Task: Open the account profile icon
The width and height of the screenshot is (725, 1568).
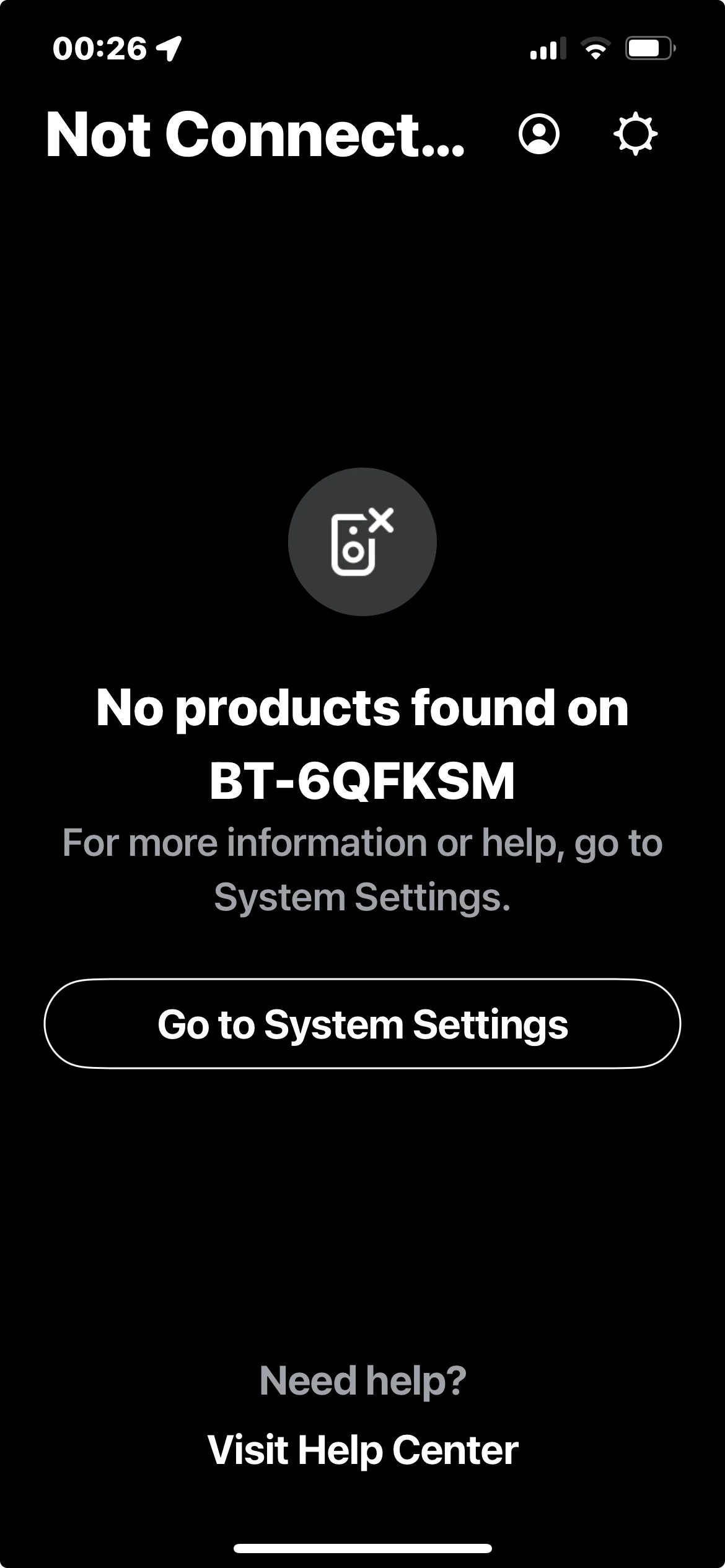Action: click(538, 134)
